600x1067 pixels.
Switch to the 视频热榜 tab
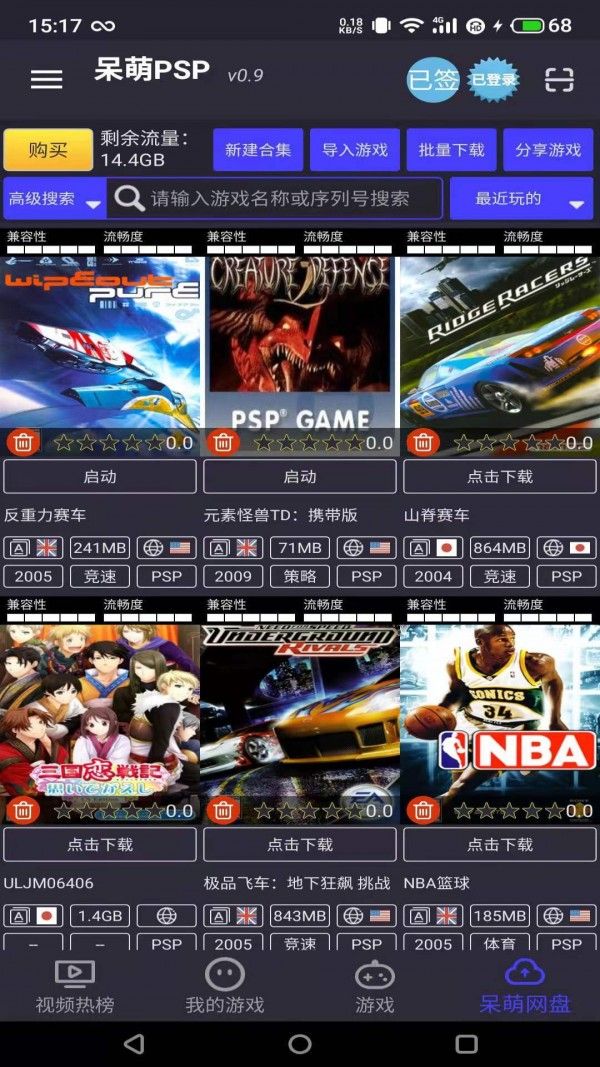[x=75, y=986]
